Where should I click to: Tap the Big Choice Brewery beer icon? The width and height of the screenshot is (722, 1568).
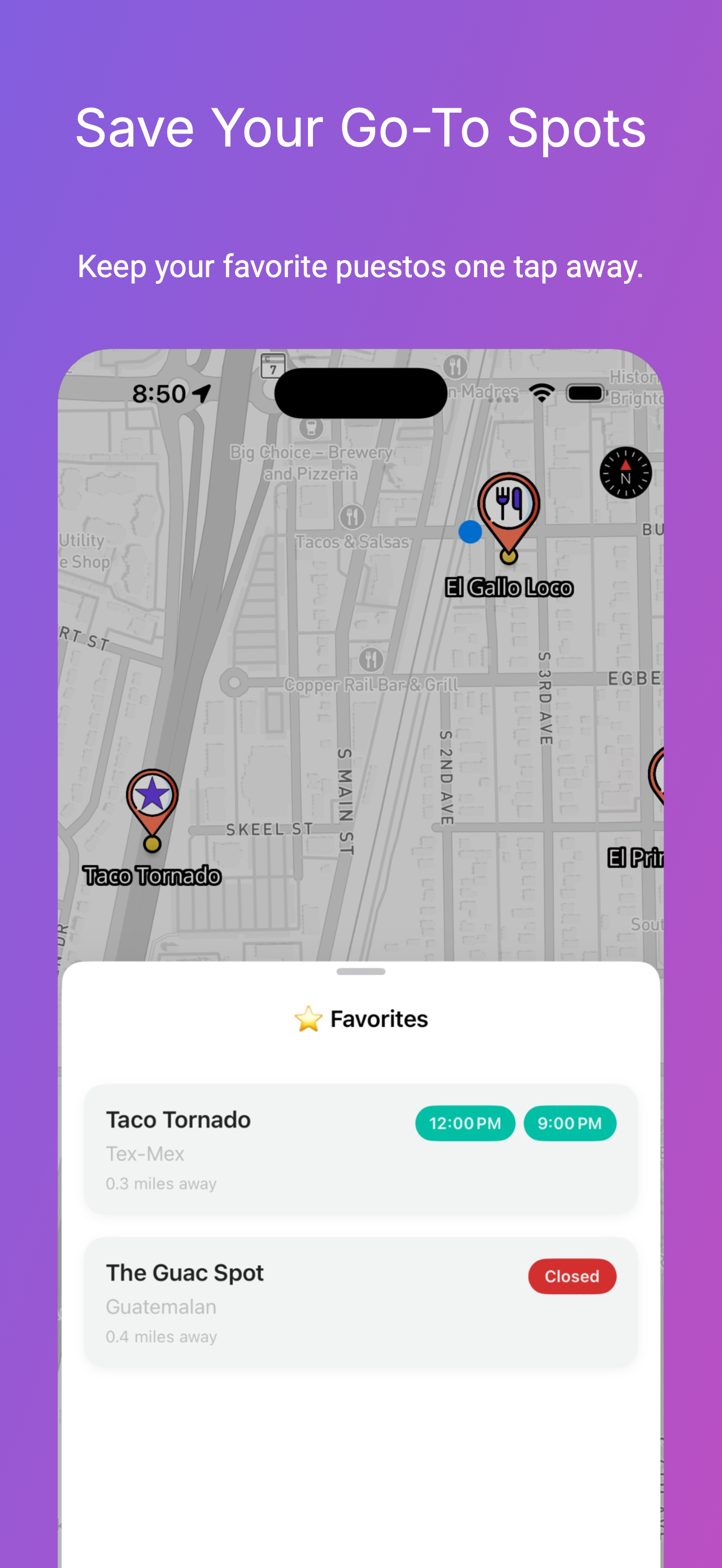tap(311, 429)
